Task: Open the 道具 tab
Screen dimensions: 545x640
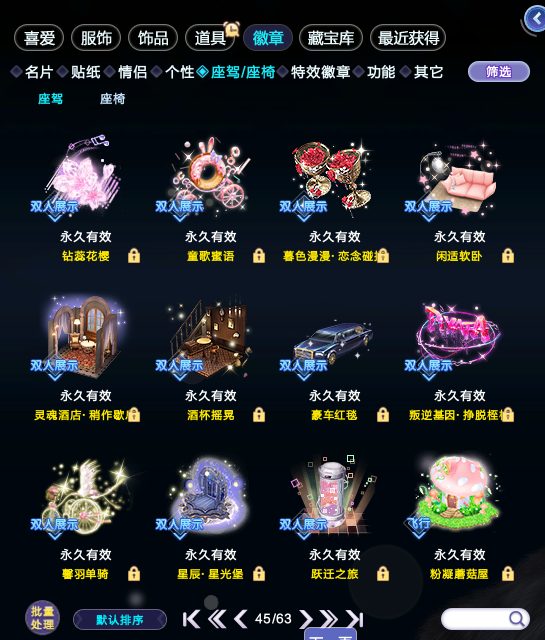Action: pos(210,38)
